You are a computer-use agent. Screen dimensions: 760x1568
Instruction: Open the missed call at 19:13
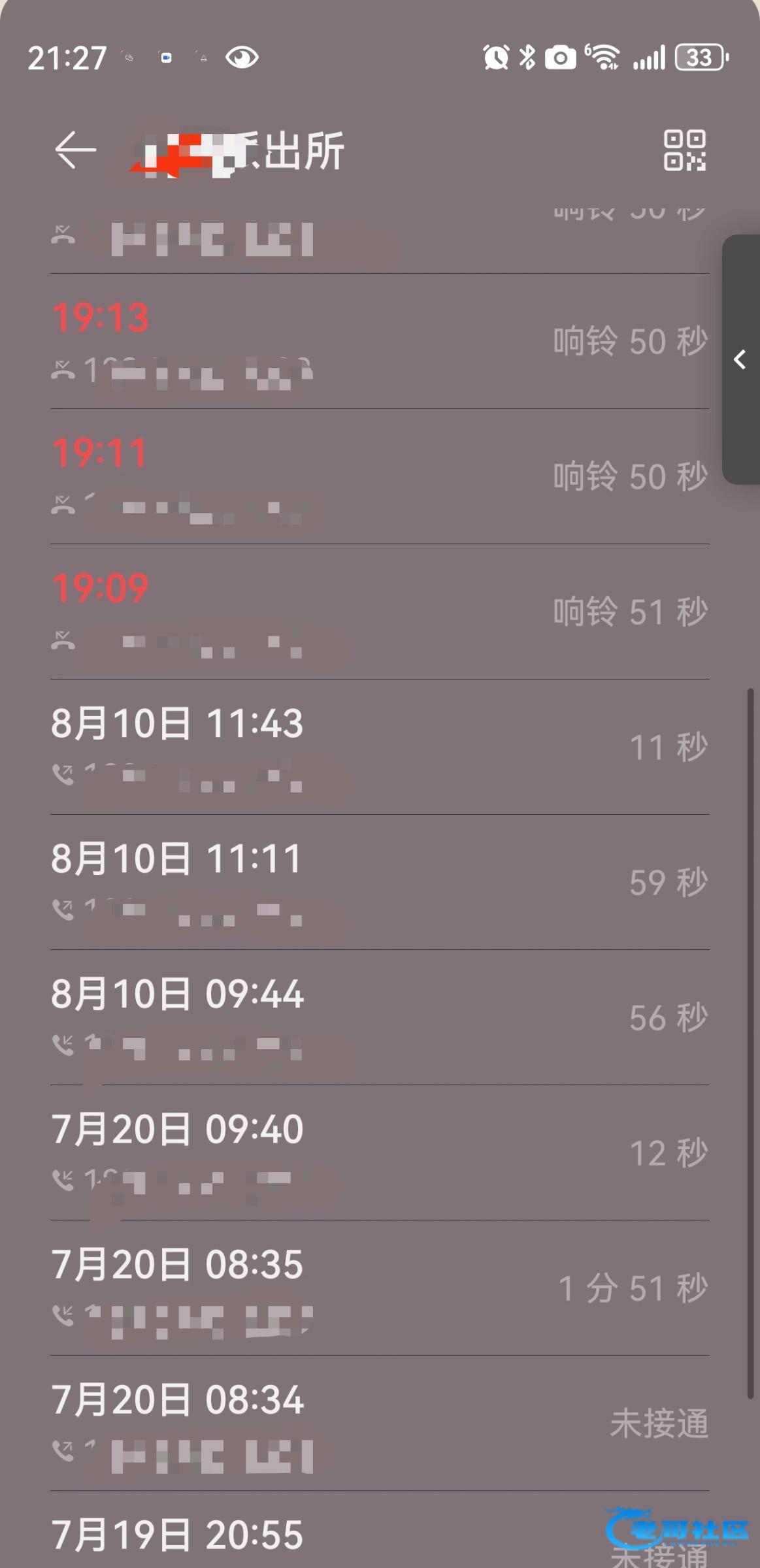pyautogui.click(x=380, y=342)
